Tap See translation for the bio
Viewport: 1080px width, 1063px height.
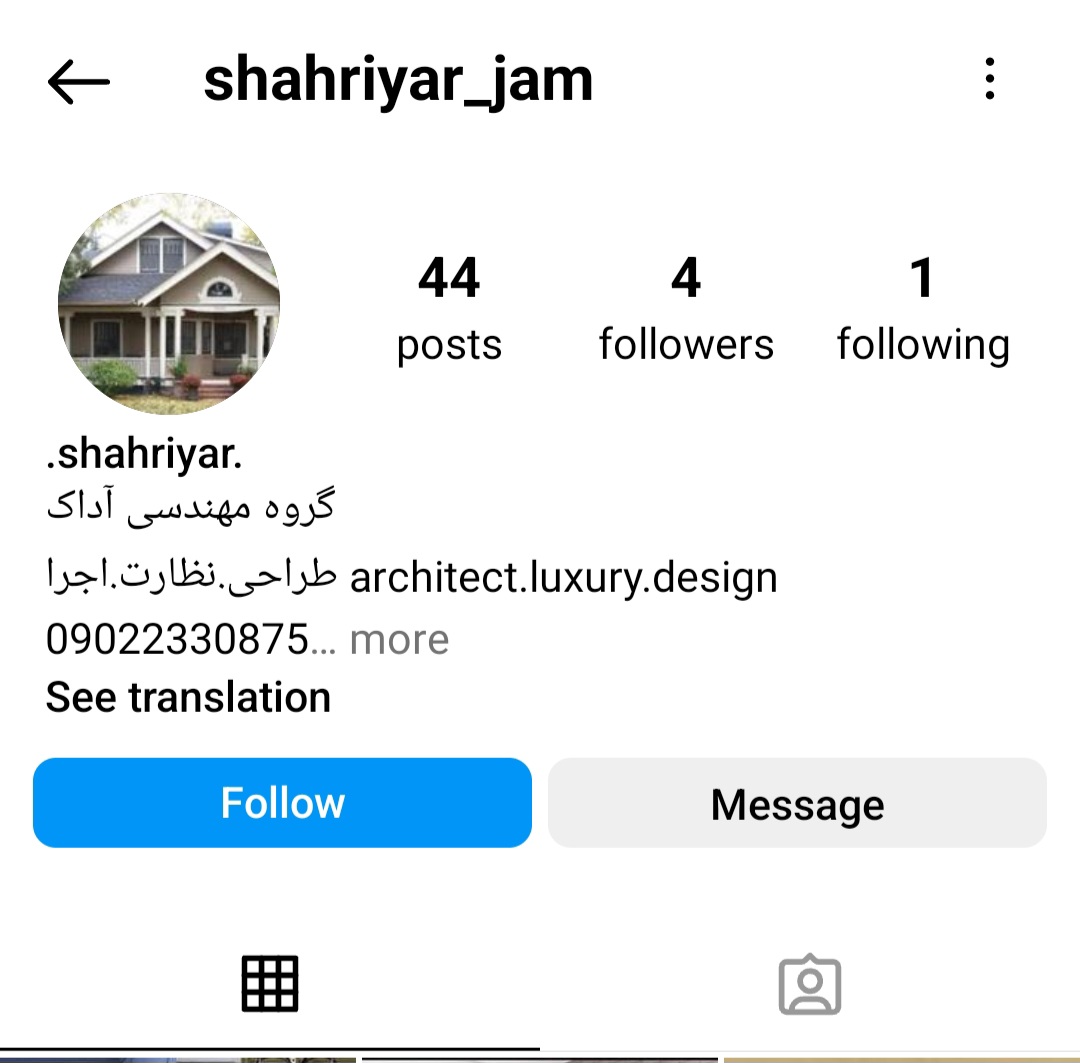(x=188, y=697)
